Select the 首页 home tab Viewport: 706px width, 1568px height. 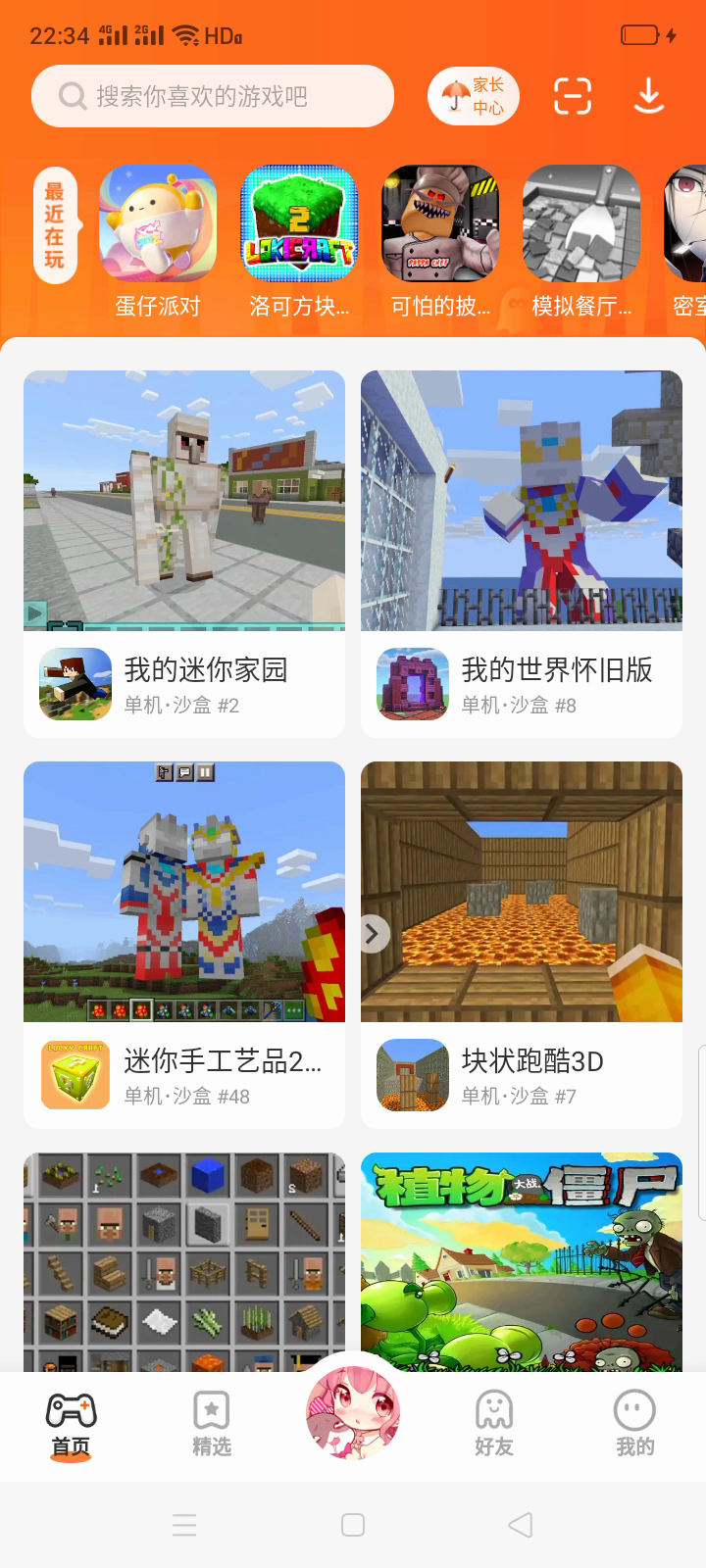coord(71,1424)
